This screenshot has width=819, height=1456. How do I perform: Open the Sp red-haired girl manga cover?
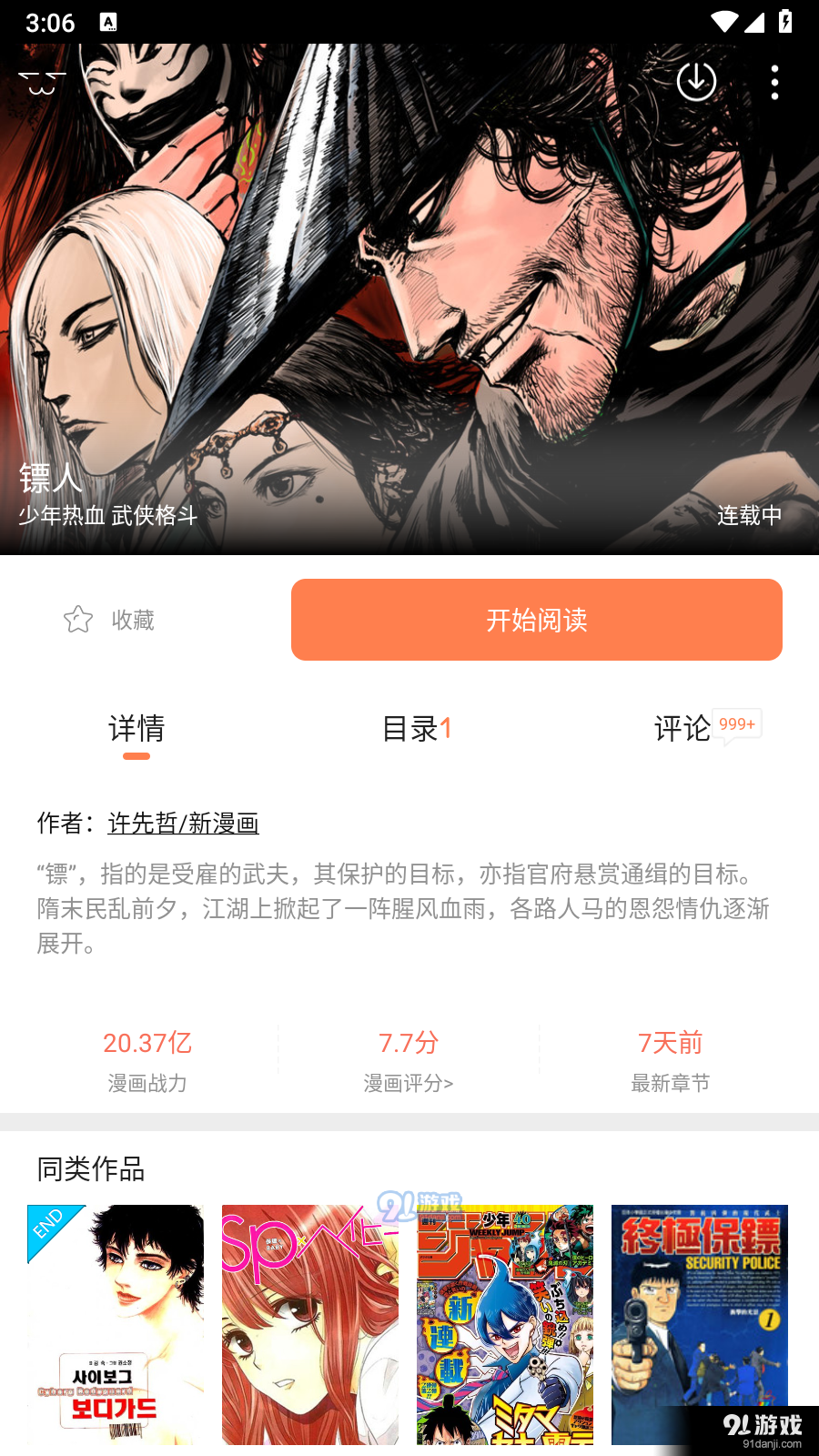tap(310, 1325)
